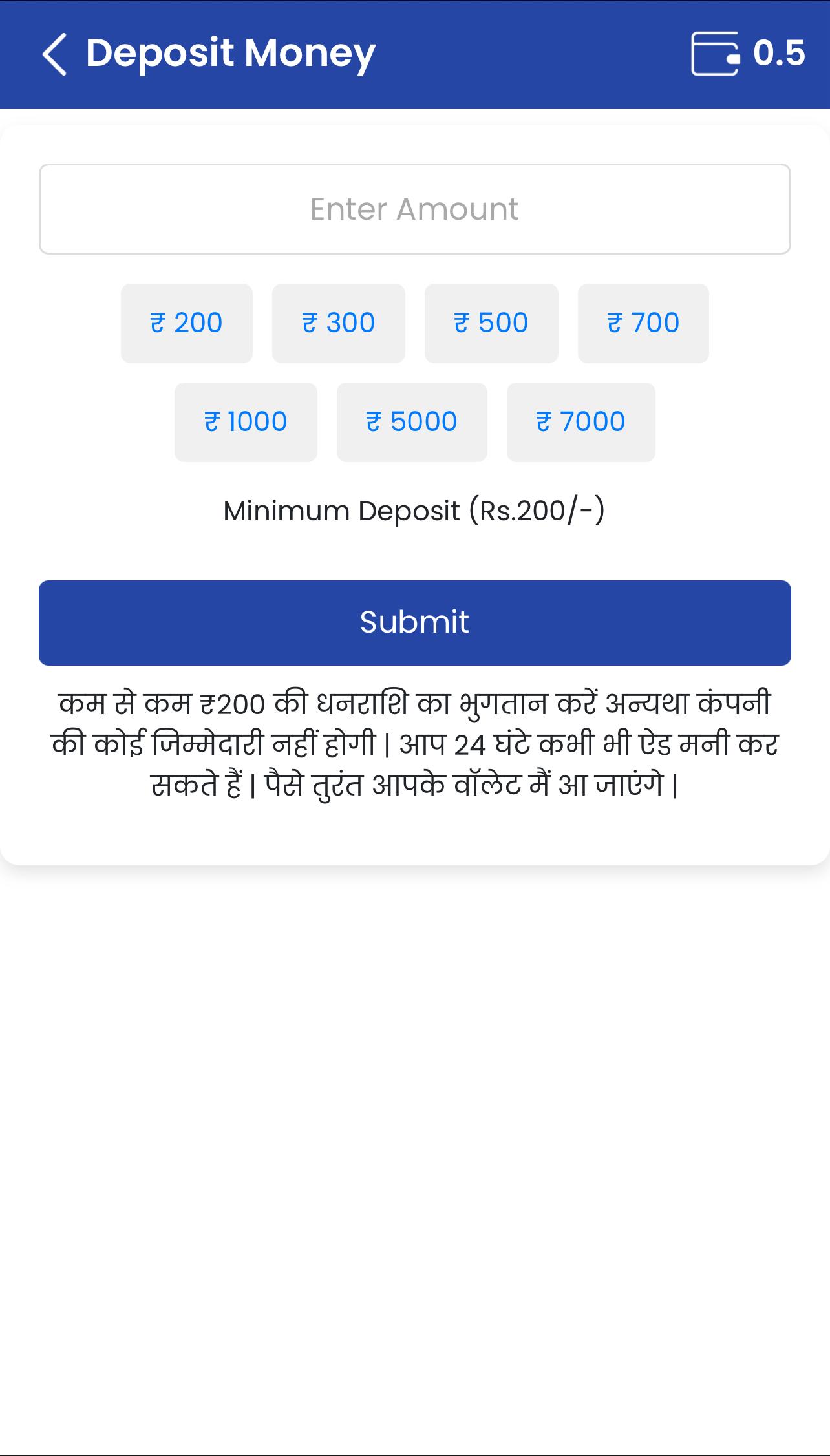This screenshot has width=830, height=1456.
Task: Select the ₹ 7000 amount chip
Action: tap(580, 422)
